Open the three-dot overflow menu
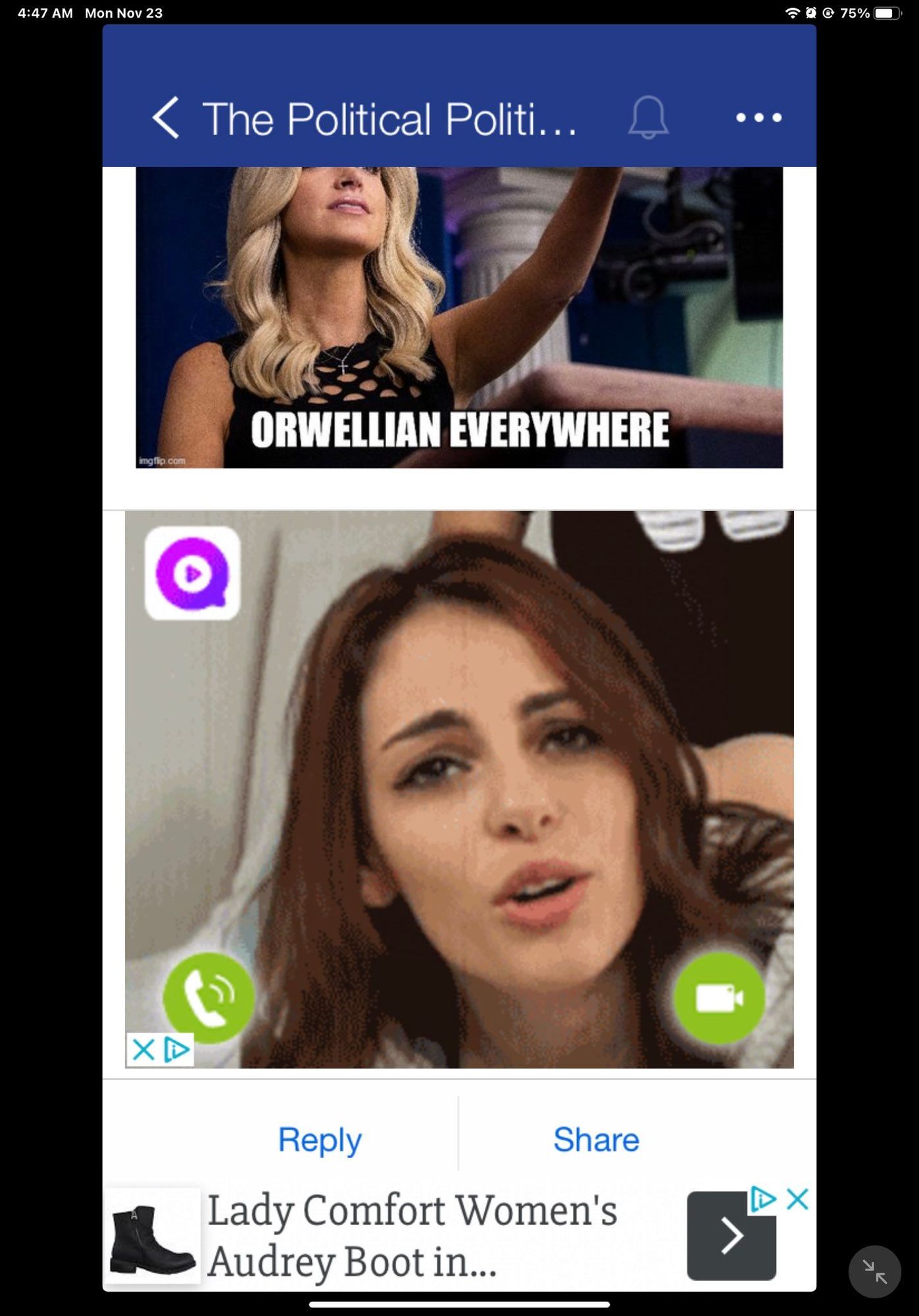 point(758,118)
